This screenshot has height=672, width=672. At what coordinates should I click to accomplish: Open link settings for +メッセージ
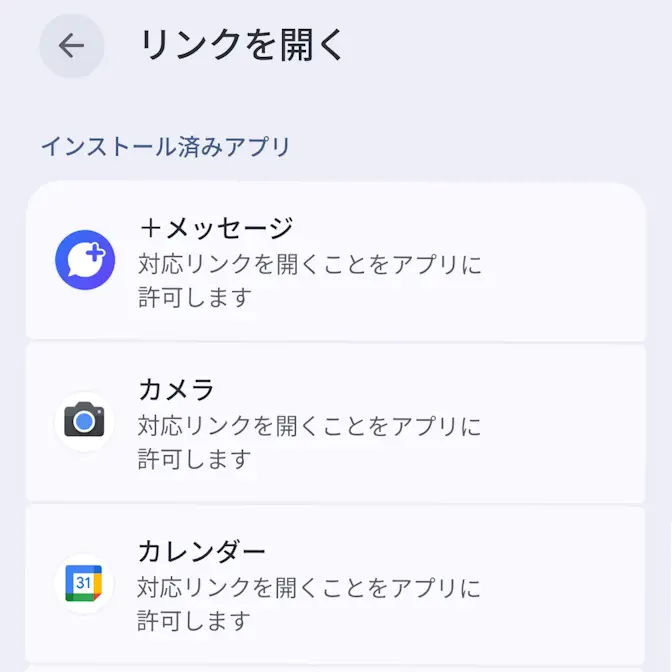tap(336, 262)
